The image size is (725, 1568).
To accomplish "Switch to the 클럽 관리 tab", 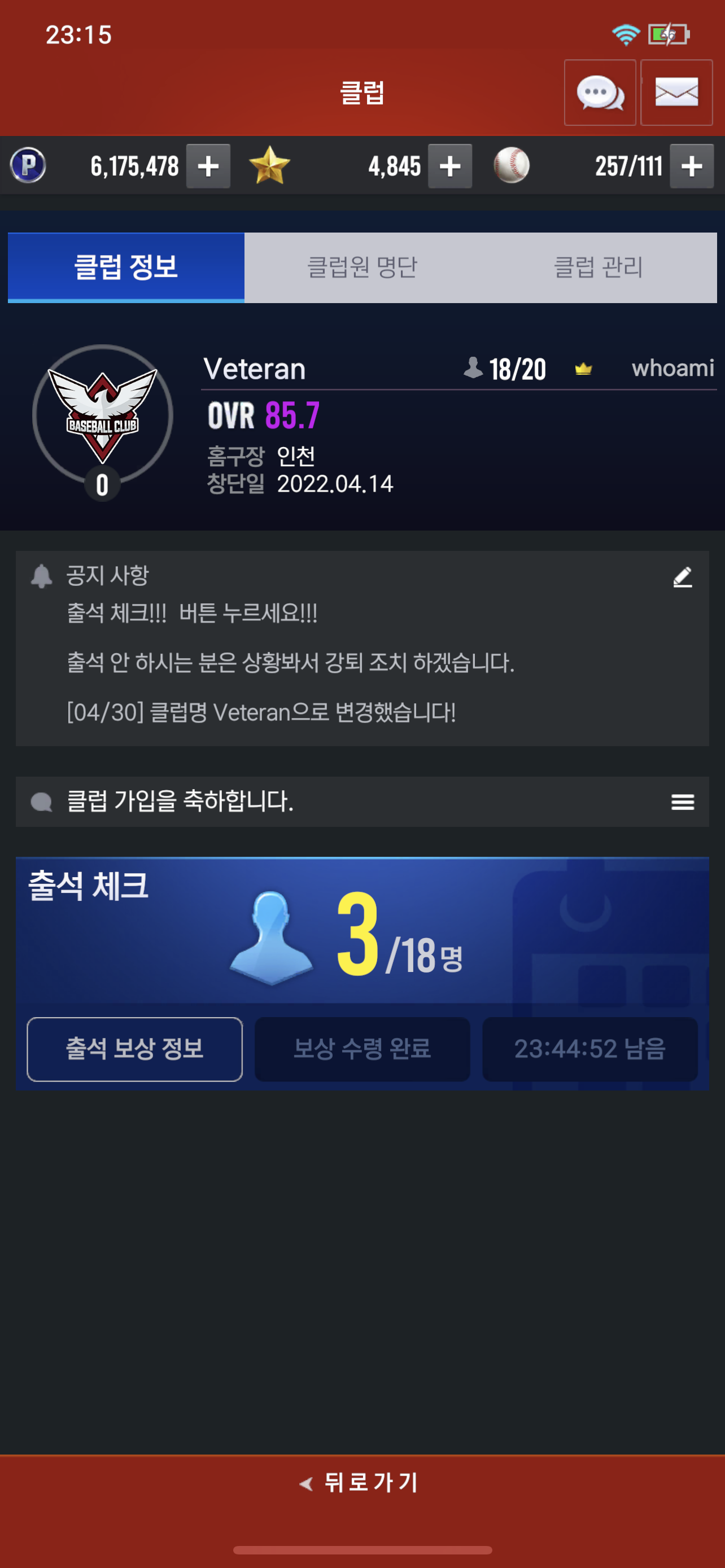I will [x=598, y=267].
